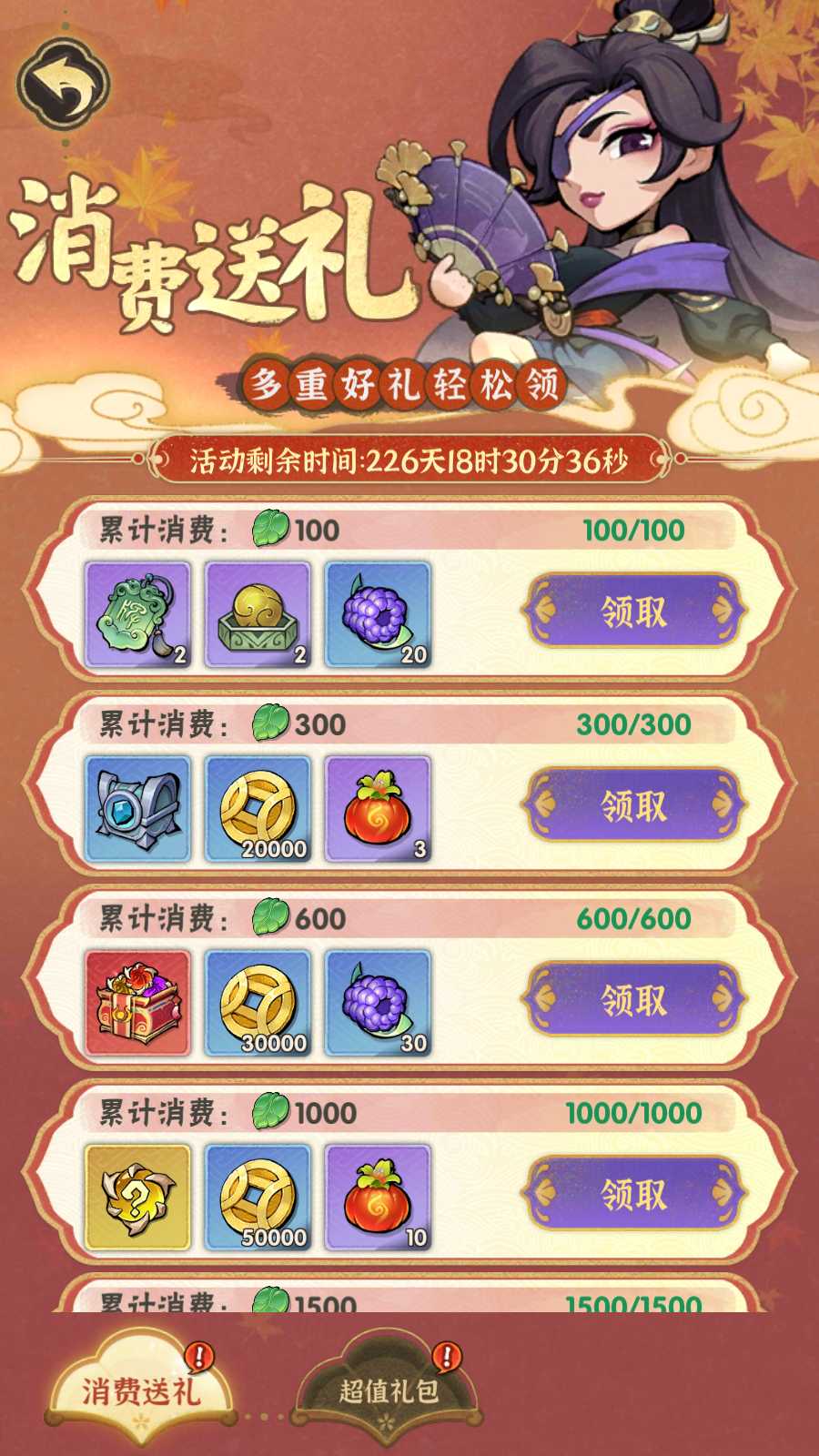View the 20000 gold coins reward
This screenshot has width=819, height=1456.
258,809
